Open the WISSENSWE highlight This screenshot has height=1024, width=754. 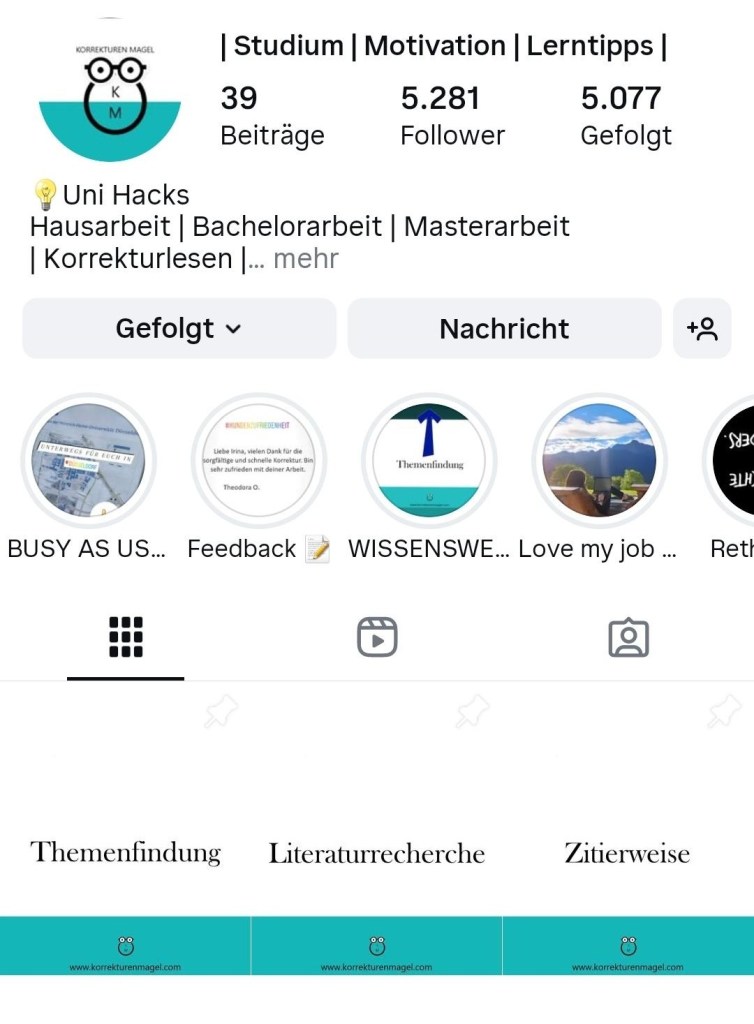pyautogui.click(x=429, y=461)
